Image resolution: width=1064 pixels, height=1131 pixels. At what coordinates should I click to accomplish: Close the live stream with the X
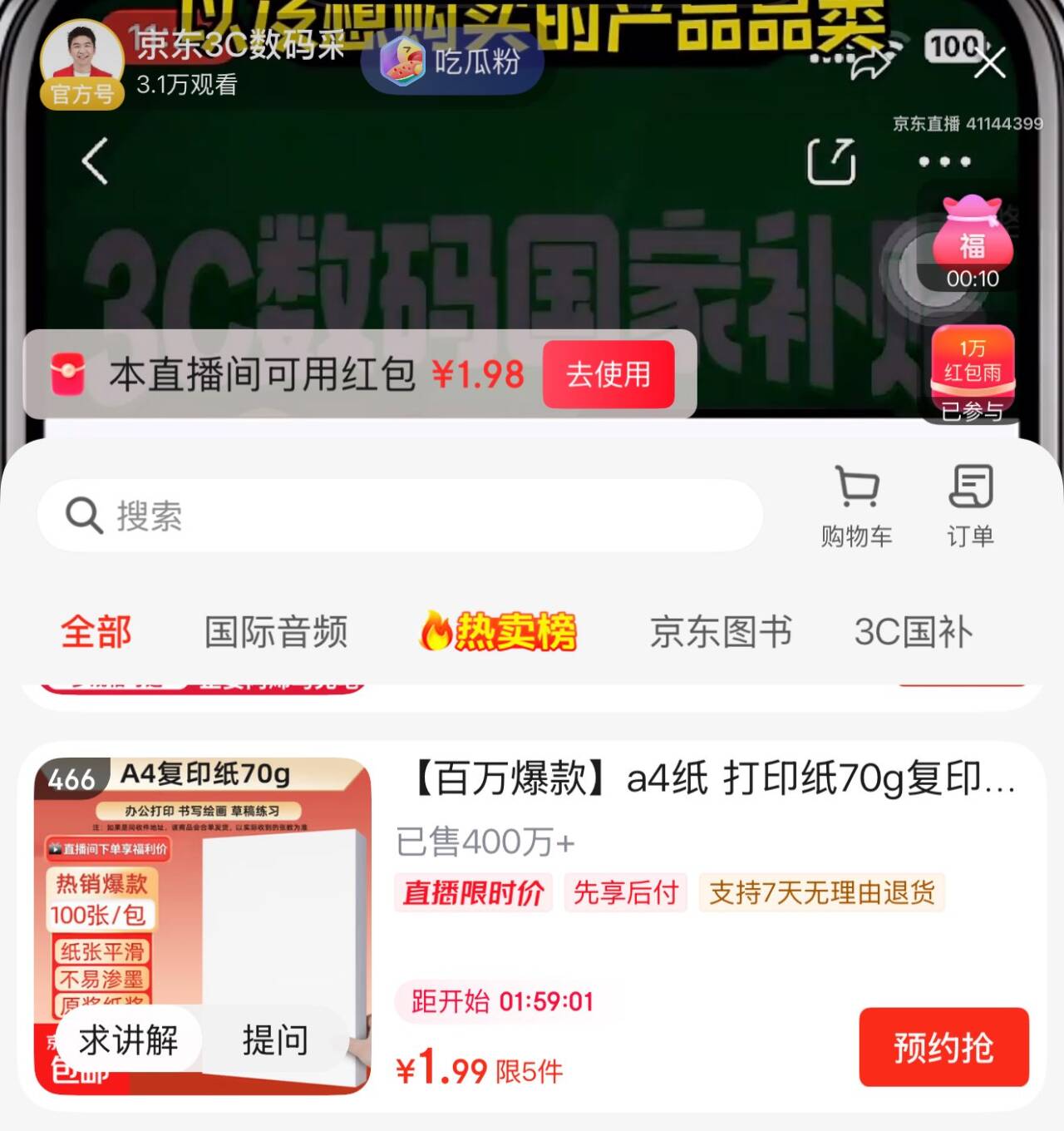989,62
